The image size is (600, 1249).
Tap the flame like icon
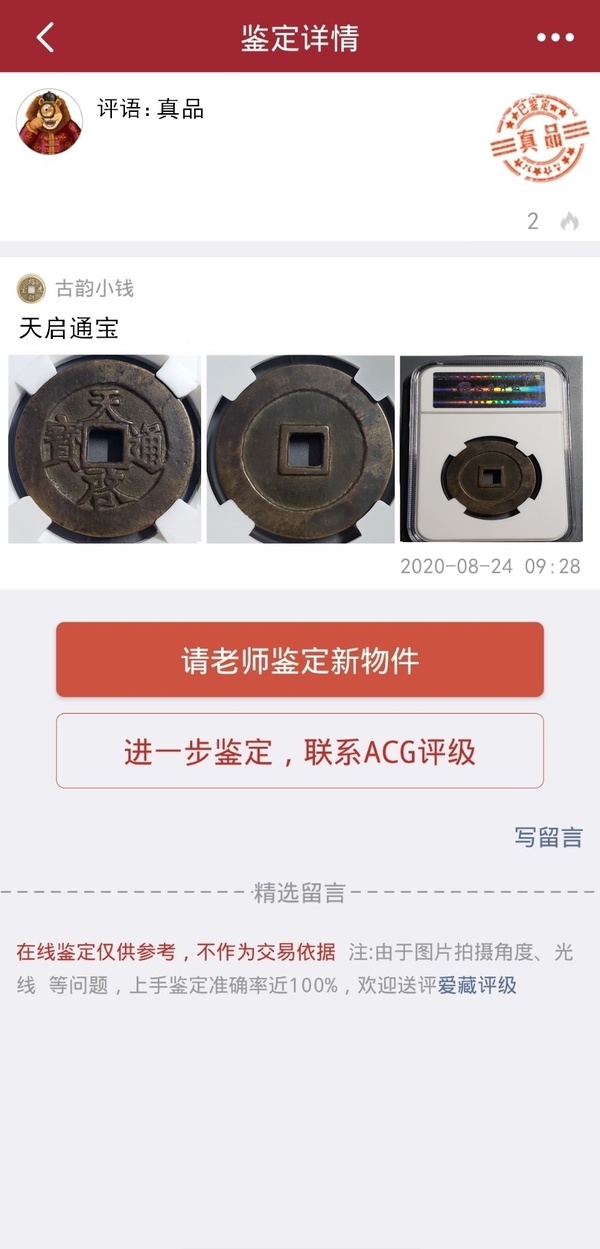(569, 222)
